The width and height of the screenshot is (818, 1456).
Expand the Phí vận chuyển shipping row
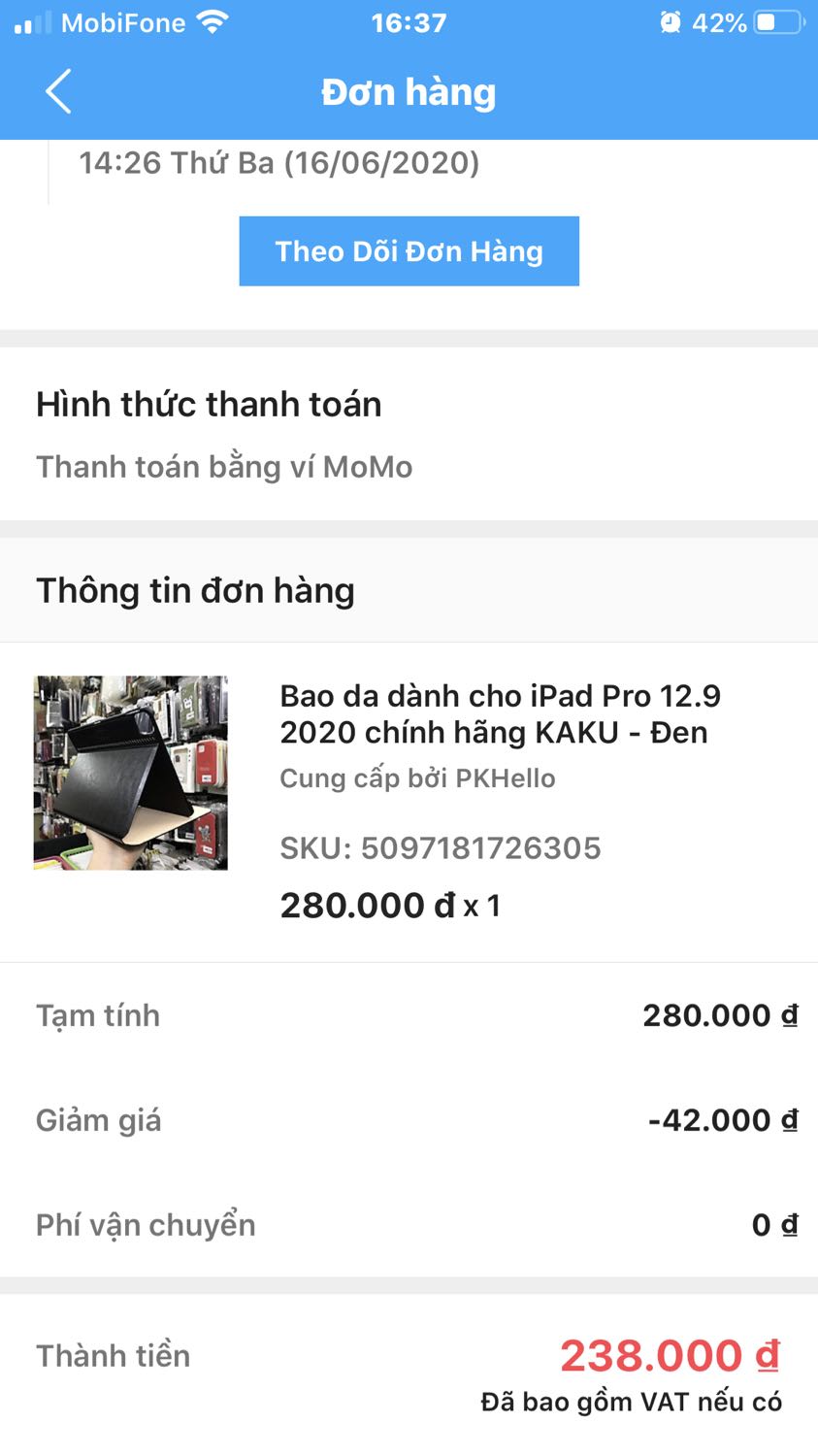pos(409,1225)
